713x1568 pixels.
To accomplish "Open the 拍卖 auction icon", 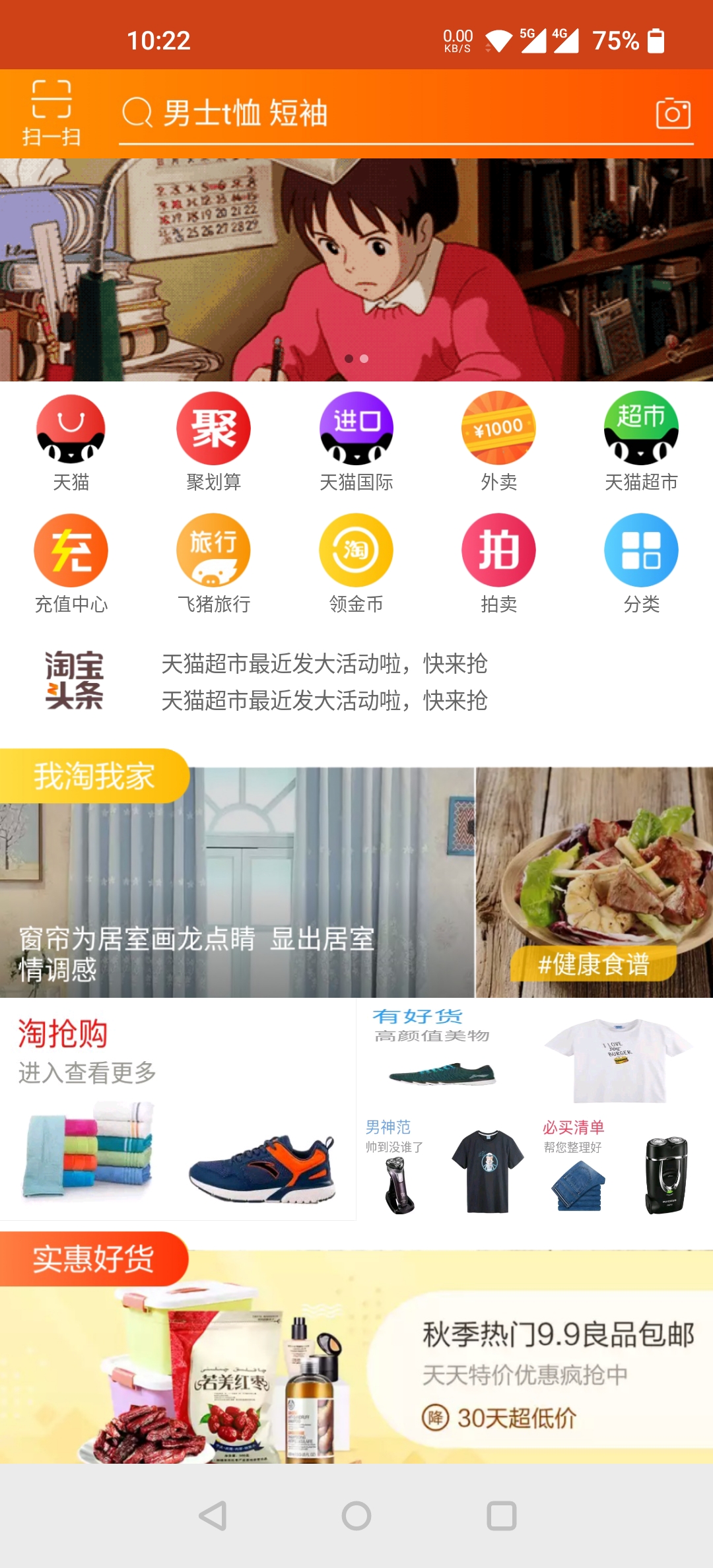I will coord(498,550).
